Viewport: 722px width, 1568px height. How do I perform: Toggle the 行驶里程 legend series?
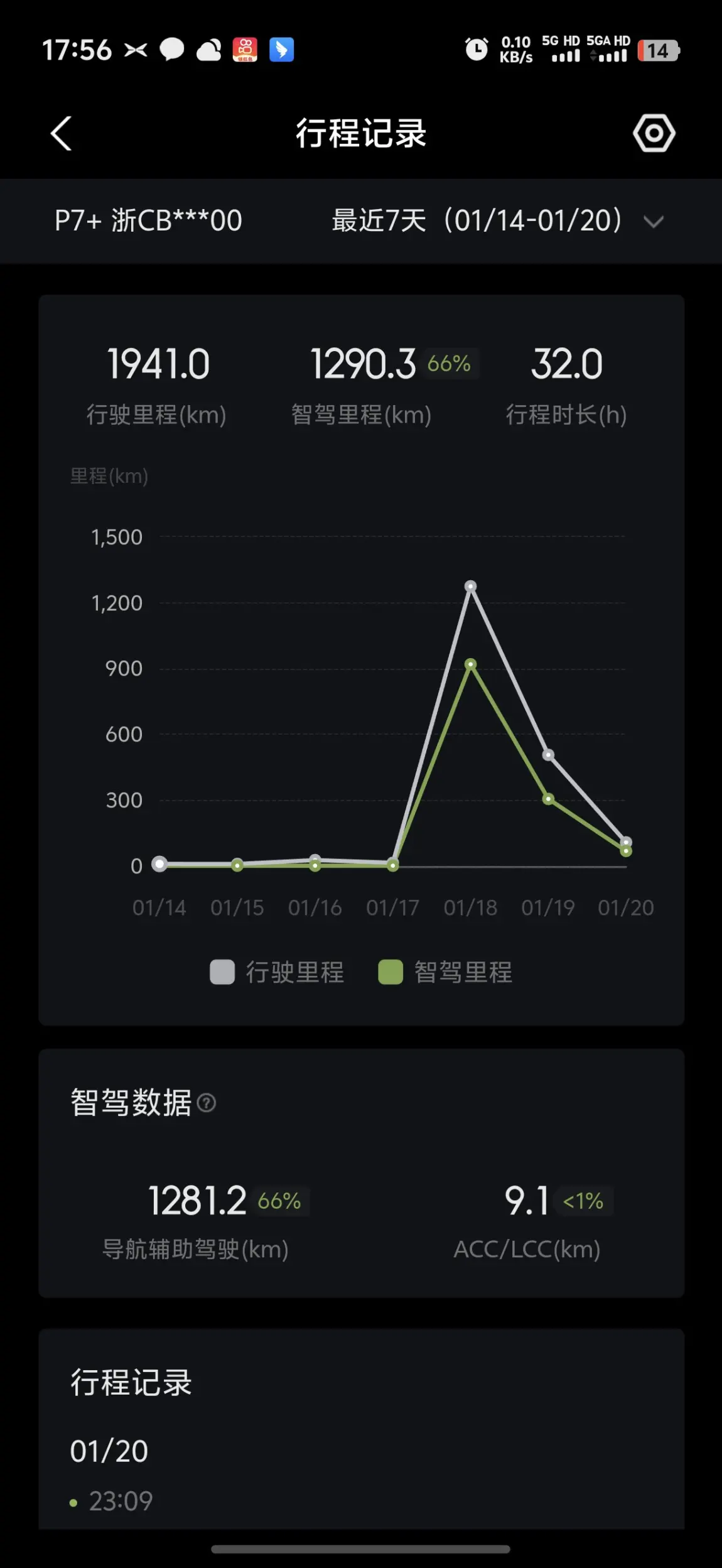pos(277,972)
